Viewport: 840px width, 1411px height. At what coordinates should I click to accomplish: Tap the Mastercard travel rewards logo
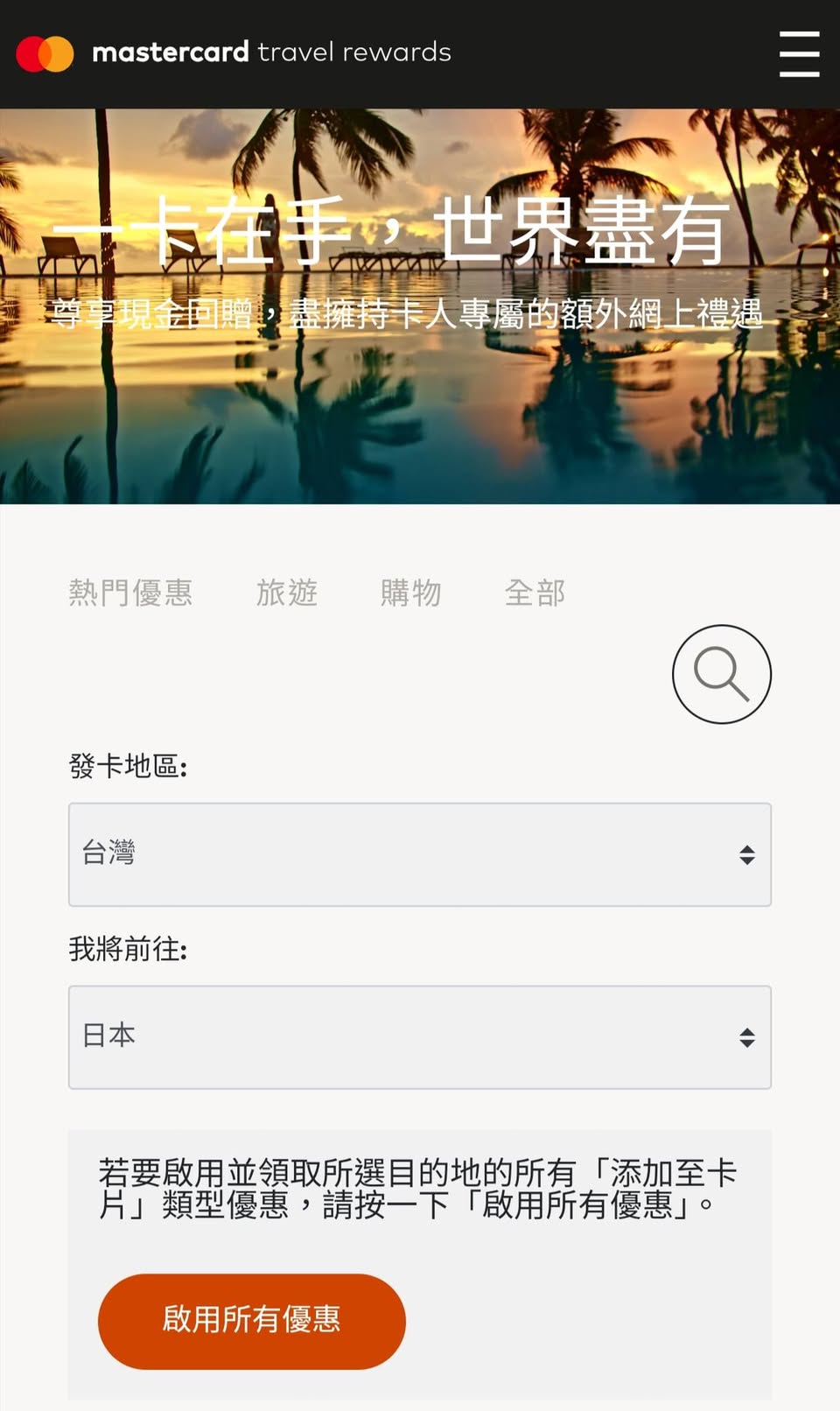(234, 53)
